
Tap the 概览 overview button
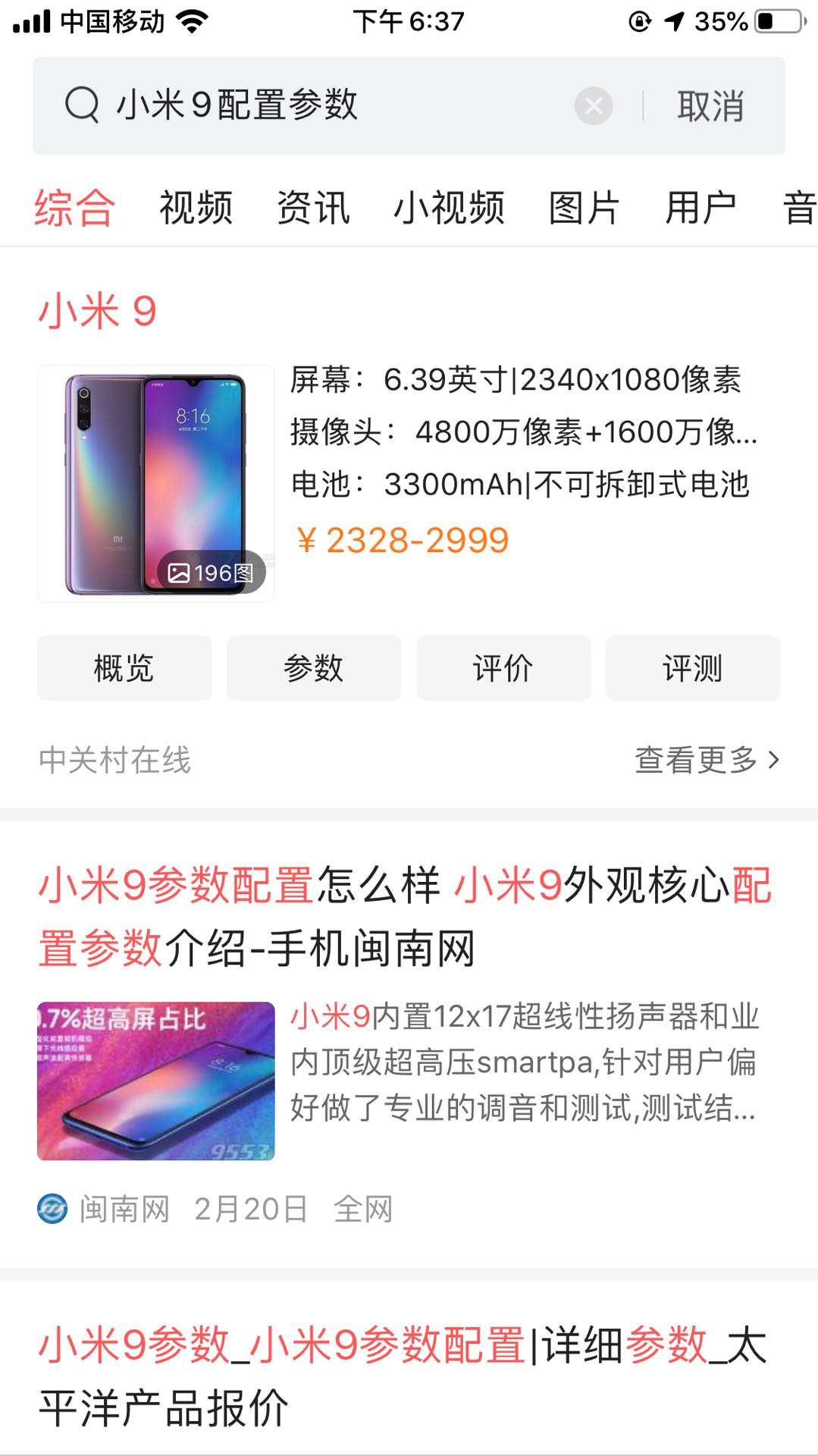(x=124, y=668)
